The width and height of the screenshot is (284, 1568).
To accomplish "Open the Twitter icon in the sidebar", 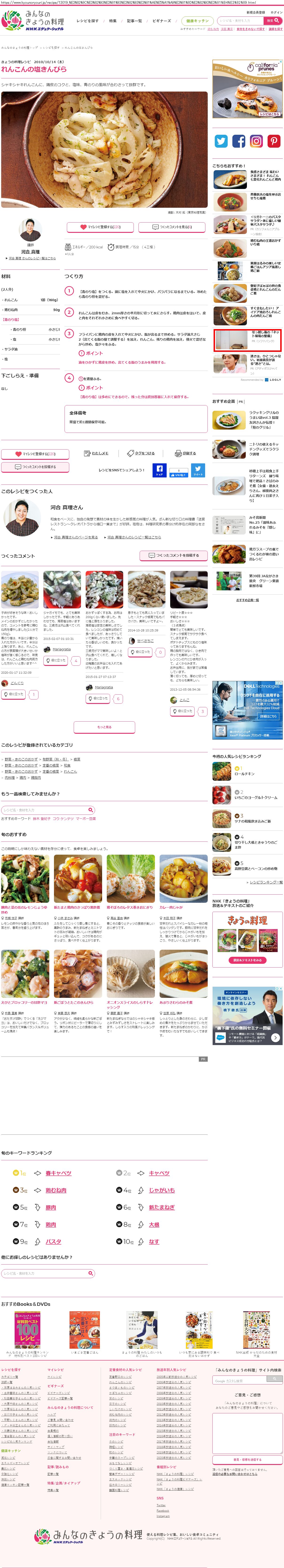I will pyautogui.click(x=221, y=141).
